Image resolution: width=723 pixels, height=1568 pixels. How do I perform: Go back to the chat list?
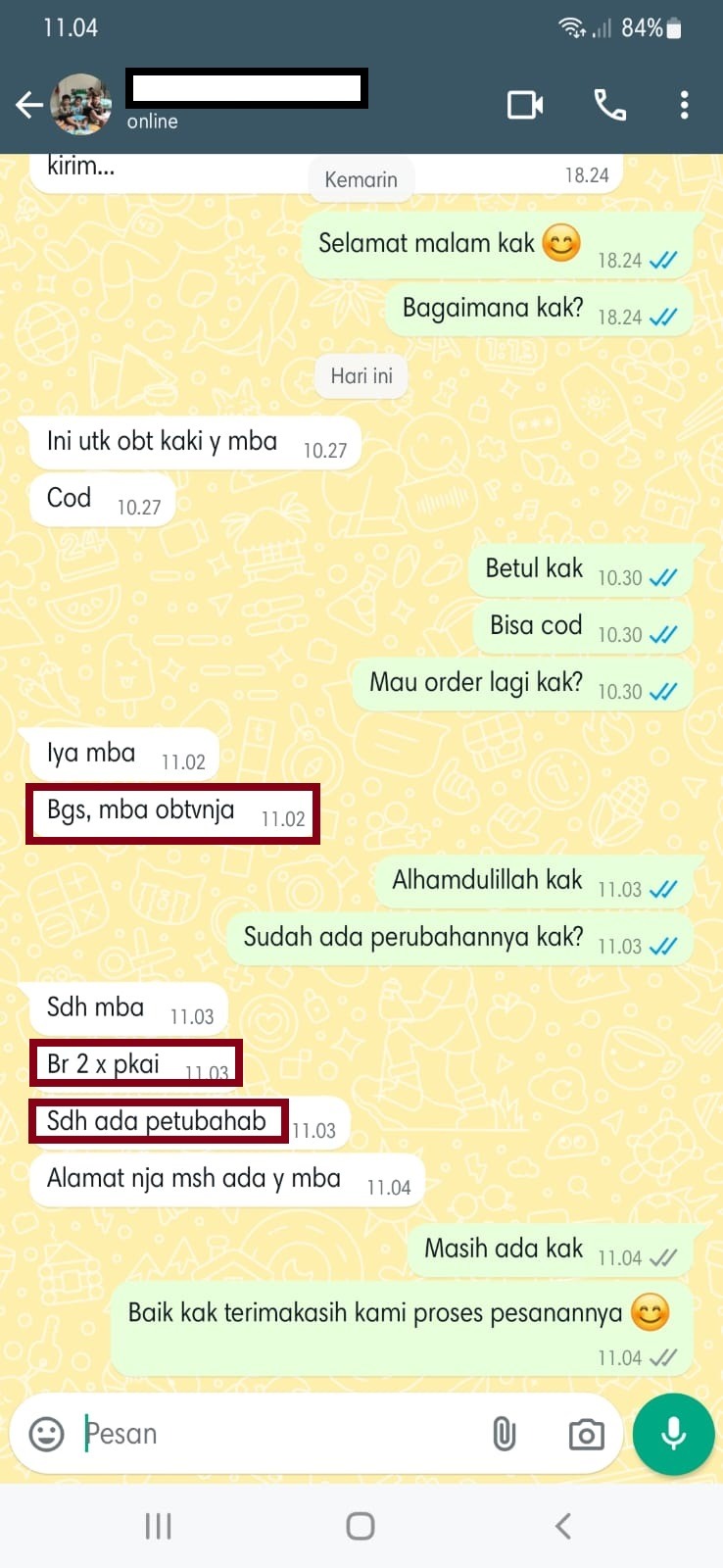29,105
